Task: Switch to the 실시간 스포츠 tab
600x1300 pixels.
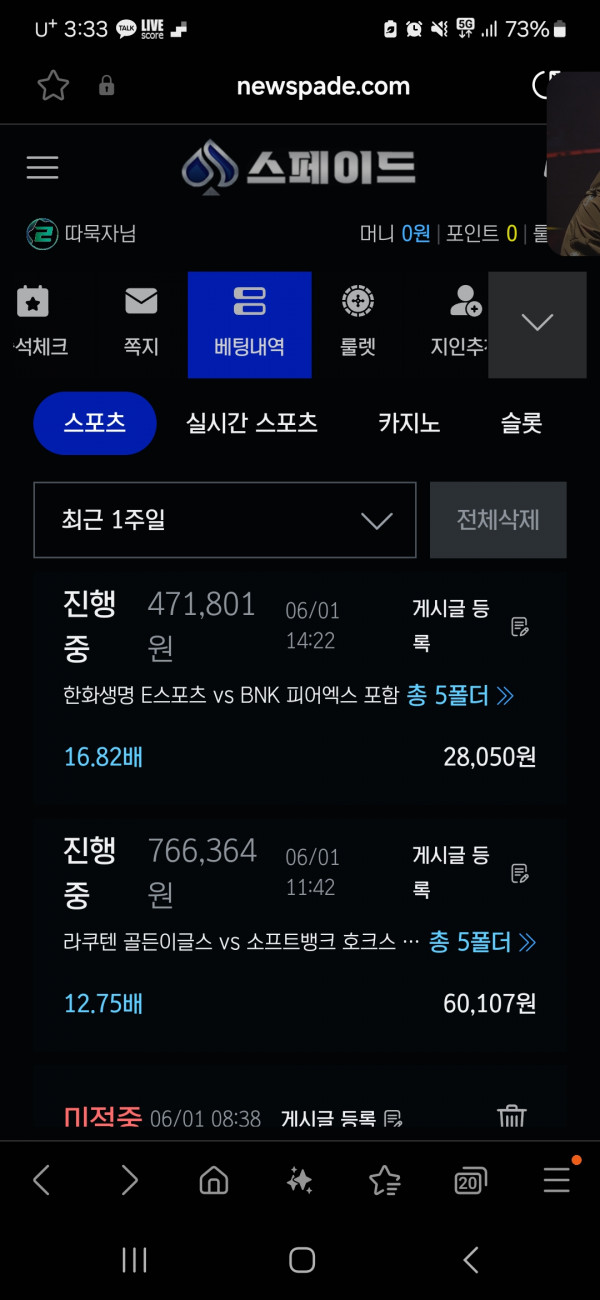Action: (x=252, y=423)
